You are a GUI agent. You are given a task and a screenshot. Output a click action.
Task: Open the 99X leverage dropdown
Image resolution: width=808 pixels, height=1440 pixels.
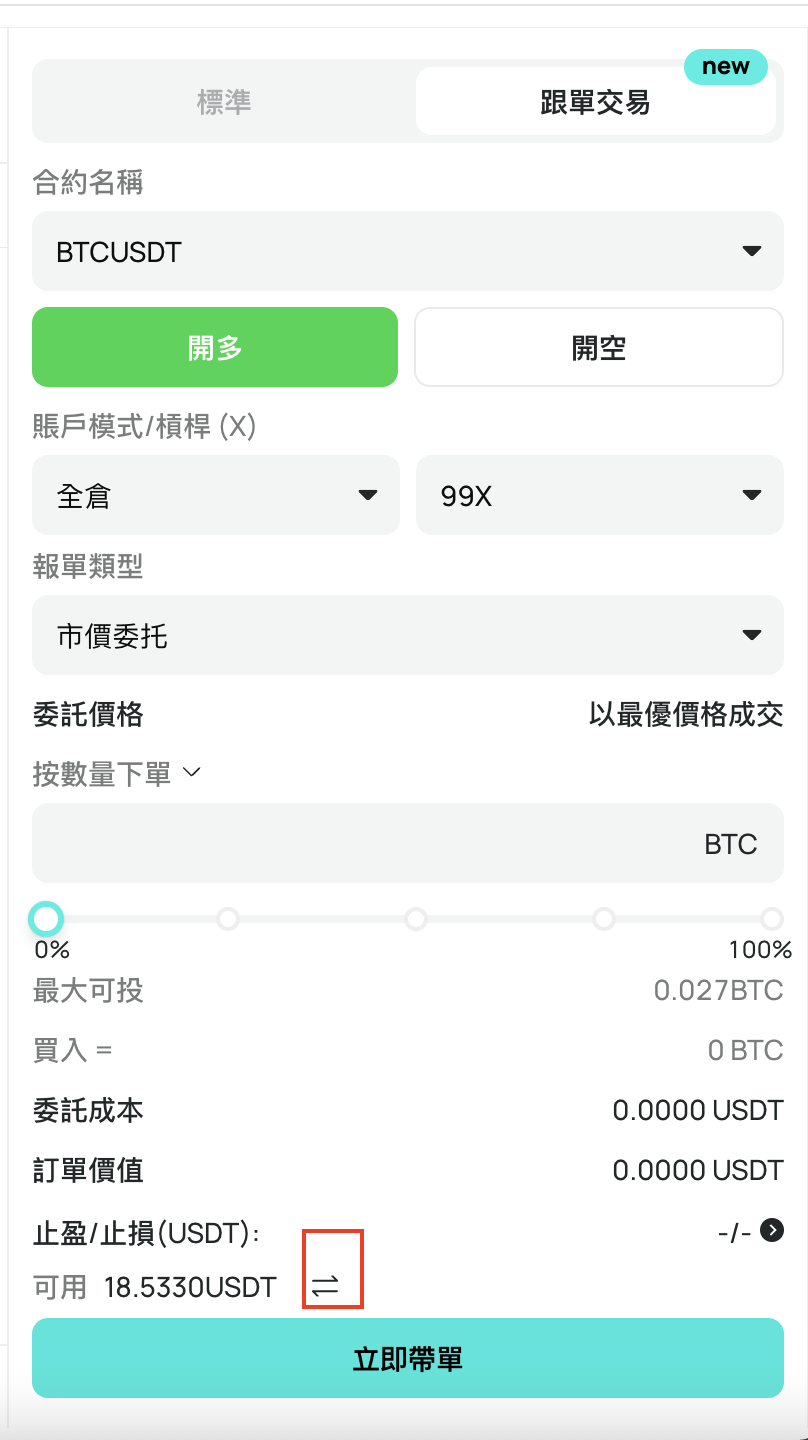coord(600,495)
